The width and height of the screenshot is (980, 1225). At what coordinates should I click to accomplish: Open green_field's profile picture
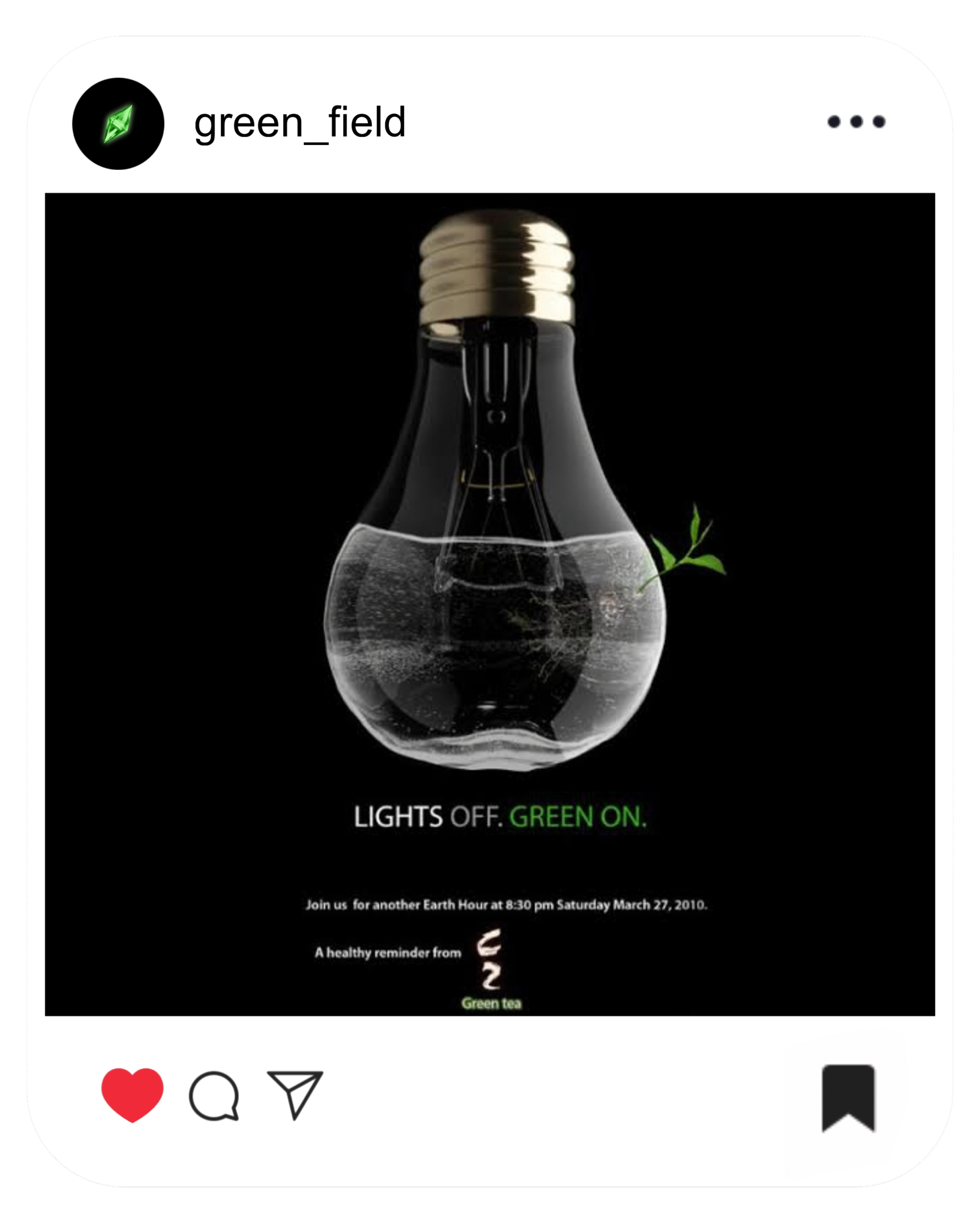coord(118,124)
